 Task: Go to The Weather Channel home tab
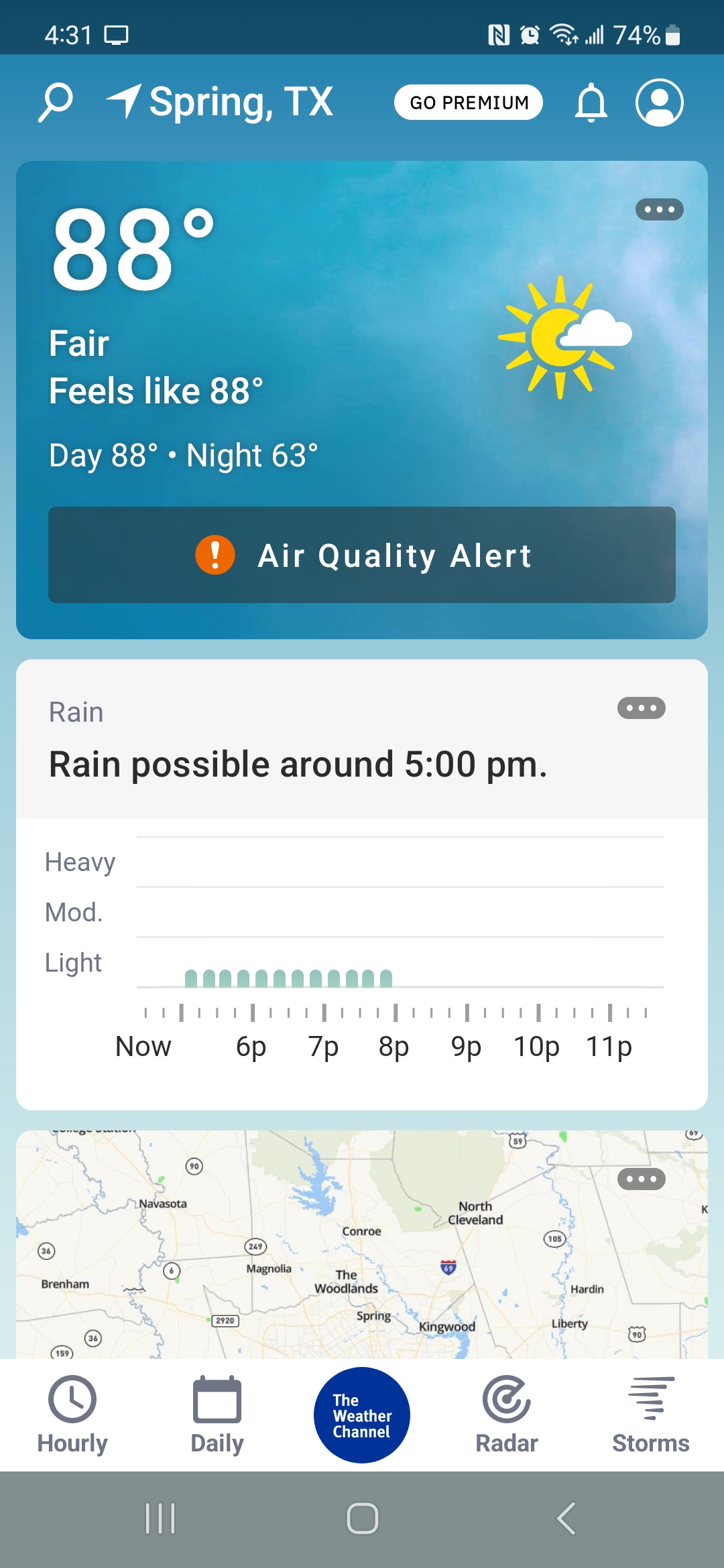pos(362,1415)
